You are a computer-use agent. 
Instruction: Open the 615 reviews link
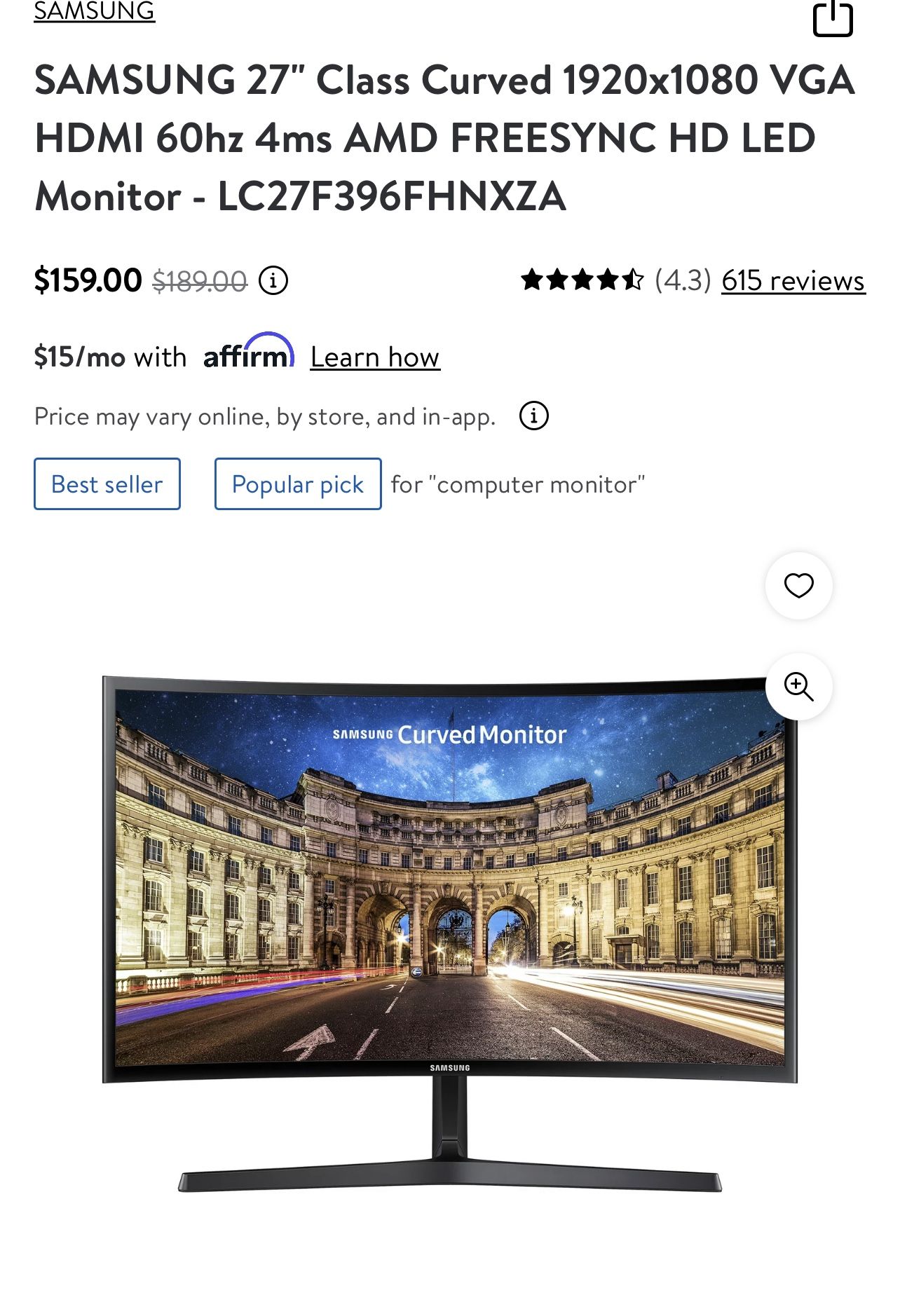[793, 280]
